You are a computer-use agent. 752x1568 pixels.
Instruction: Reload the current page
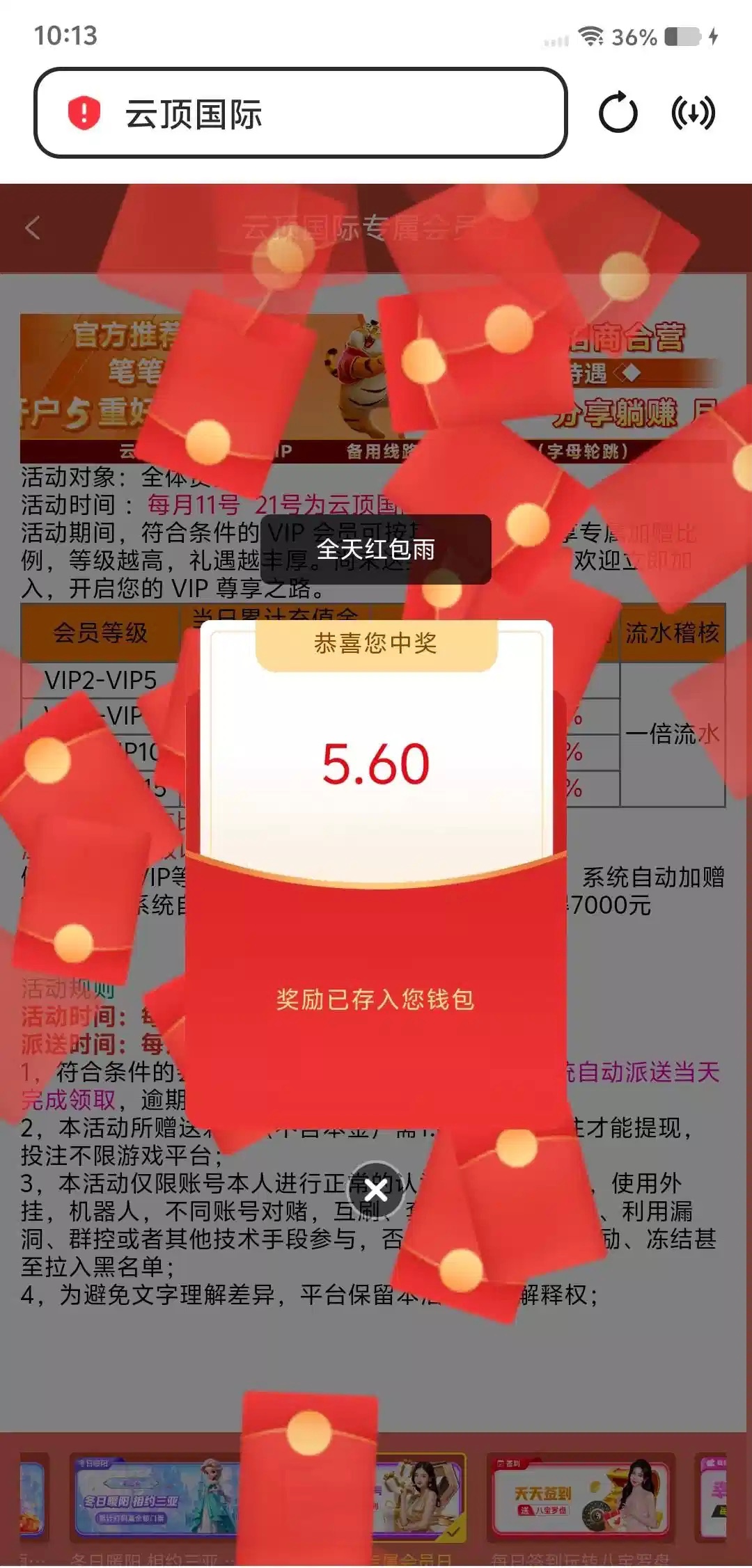pyautogui.click(x=618, y=113)
